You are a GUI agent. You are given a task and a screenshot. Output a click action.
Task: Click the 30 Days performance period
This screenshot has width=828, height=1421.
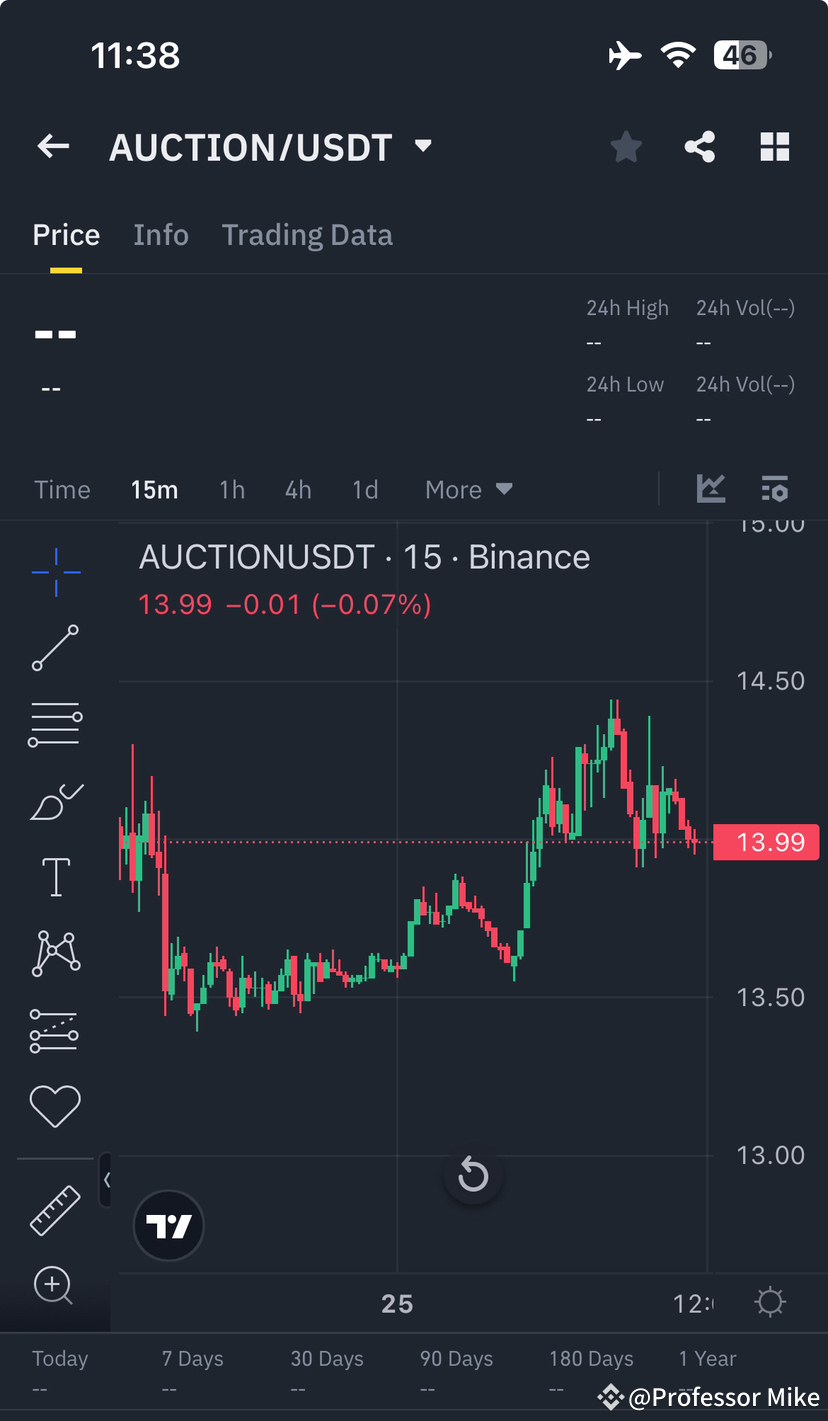pyautogui.click(x=327, y=1358)
